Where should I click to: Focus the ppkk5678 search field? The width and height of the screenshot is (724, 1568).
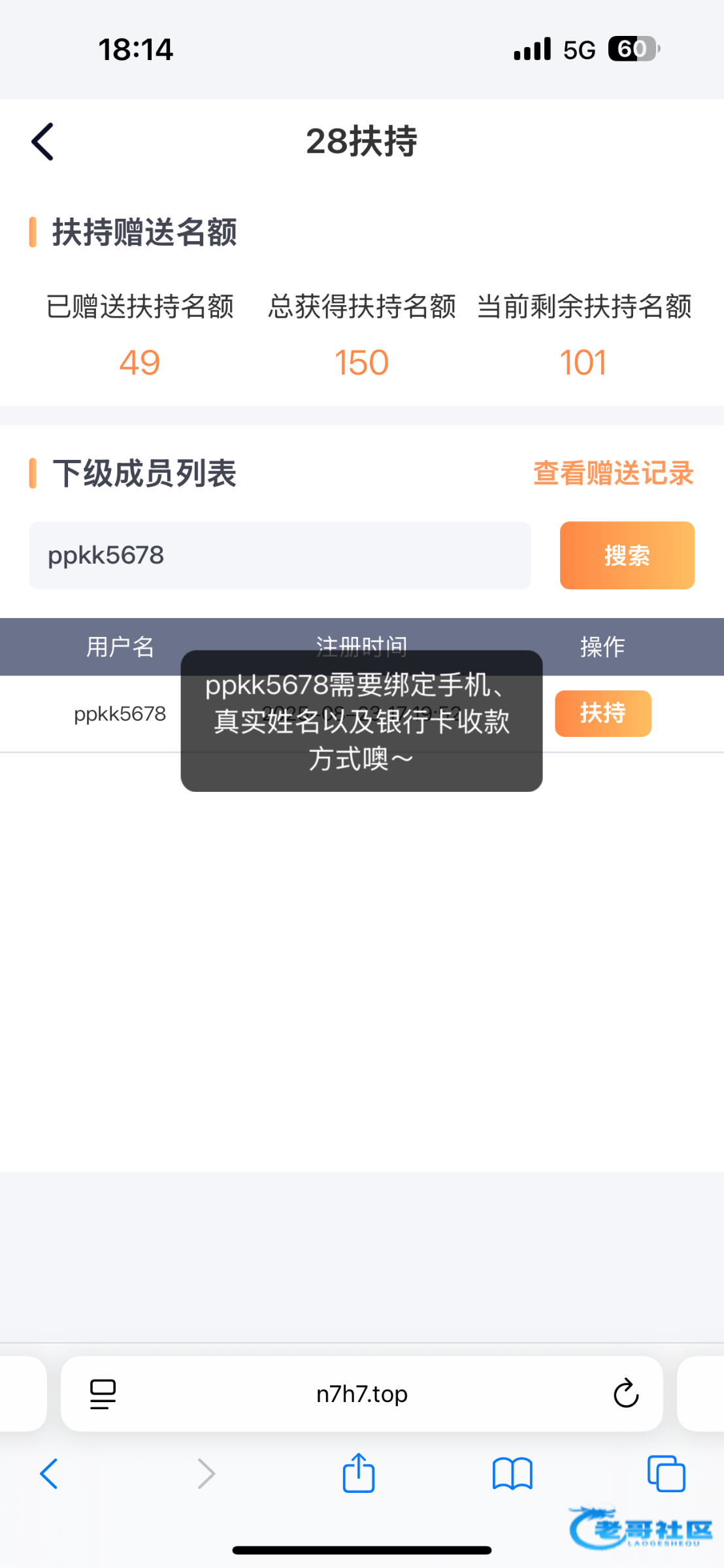(x=280, y=555)
